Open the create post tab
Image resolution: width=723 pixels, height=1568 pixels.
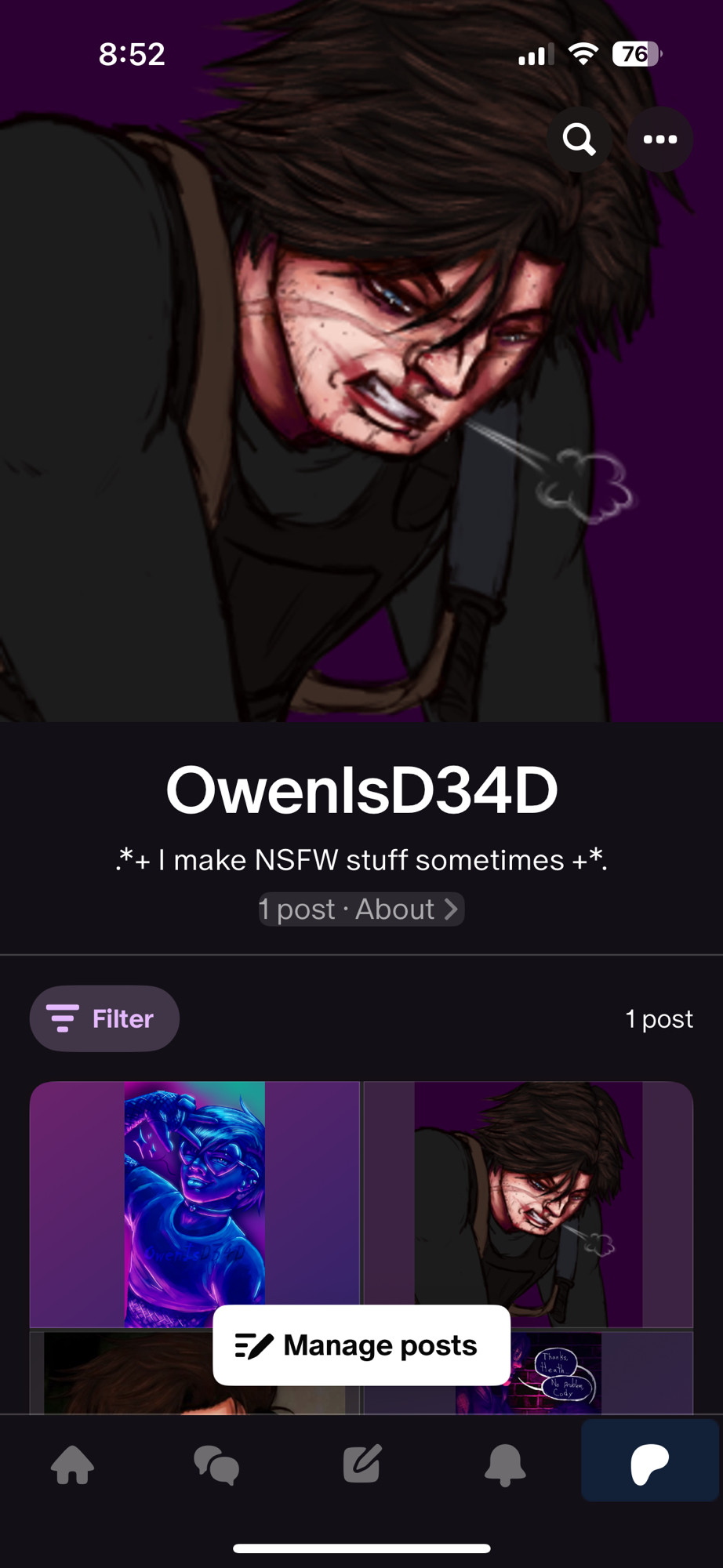tap(361, 1465)
